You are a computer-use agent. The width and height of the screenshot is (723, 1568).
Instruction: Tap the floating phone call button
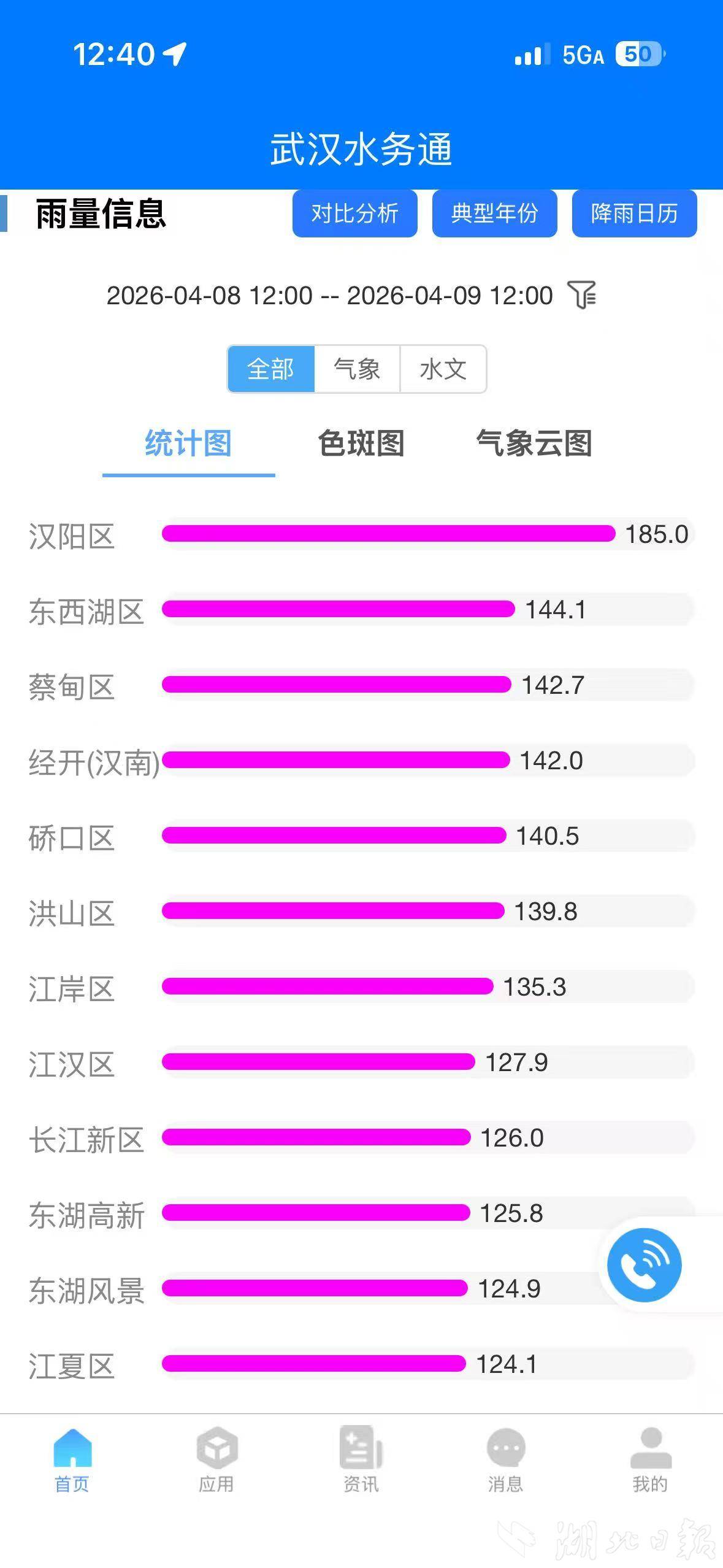(644, 1264)
